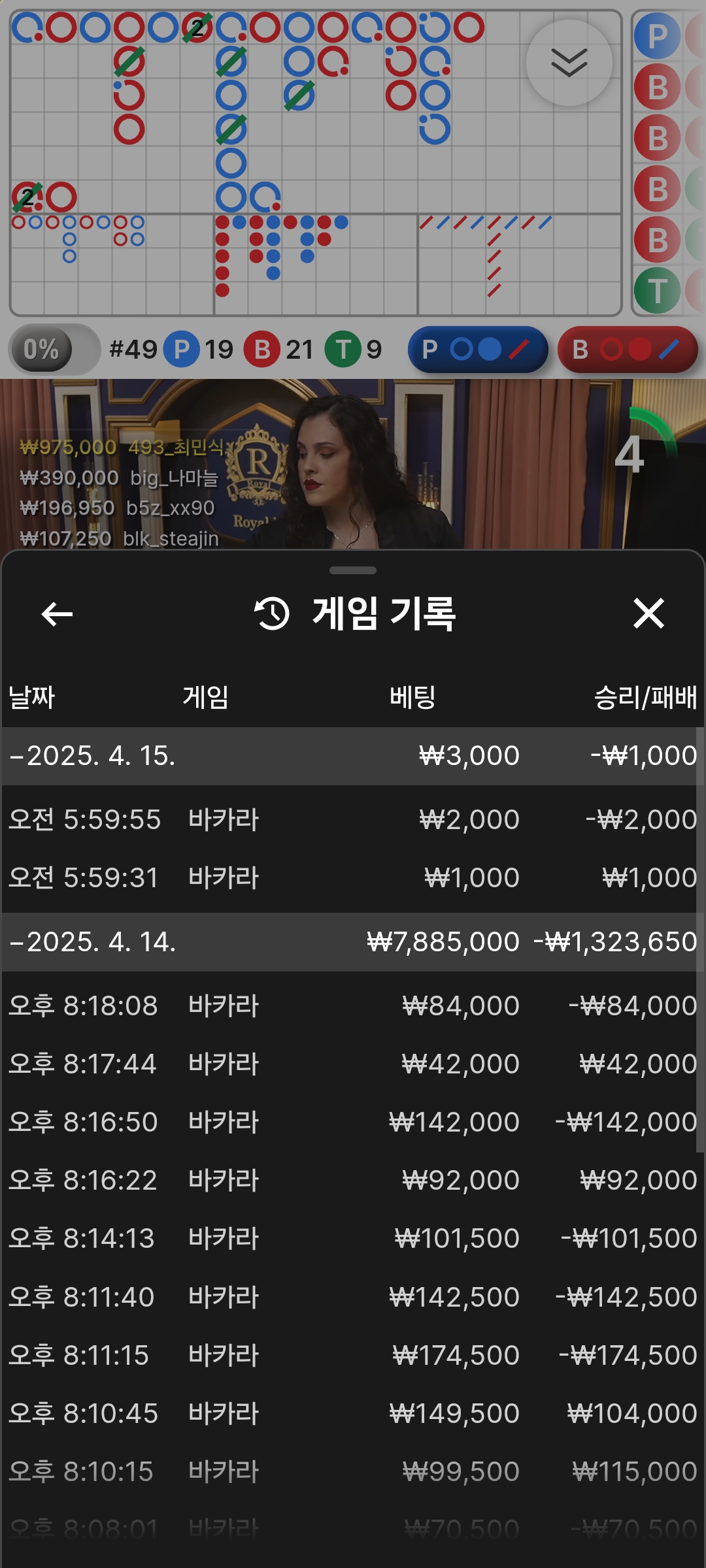Screen dimensions: 706x1568
Task: Collapse the 2025. 4. 15. date group
Action: point(92,756)
